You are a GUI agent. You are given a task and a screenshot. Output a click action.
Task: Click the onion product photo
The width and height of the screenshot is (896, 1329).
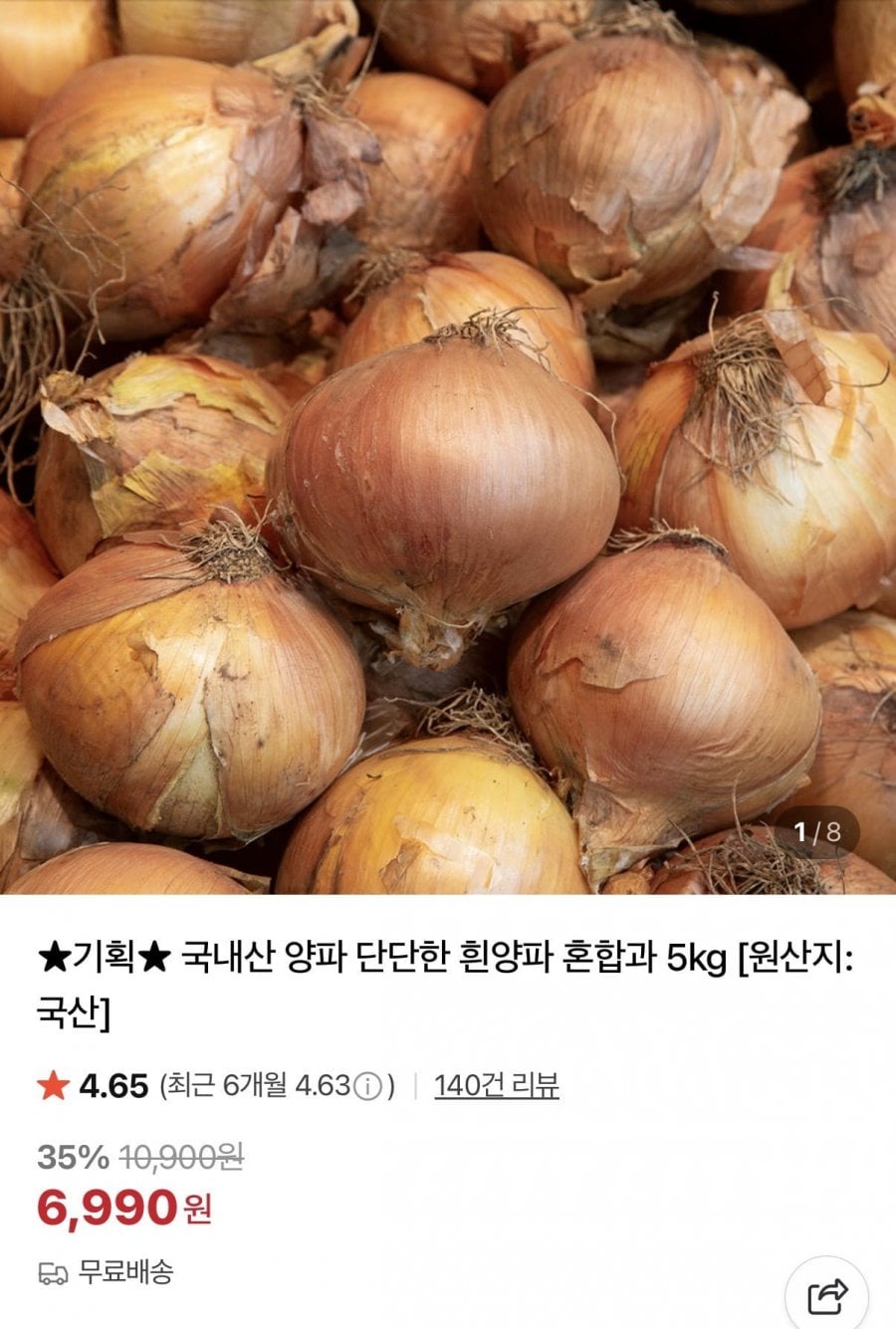point(448,448)
